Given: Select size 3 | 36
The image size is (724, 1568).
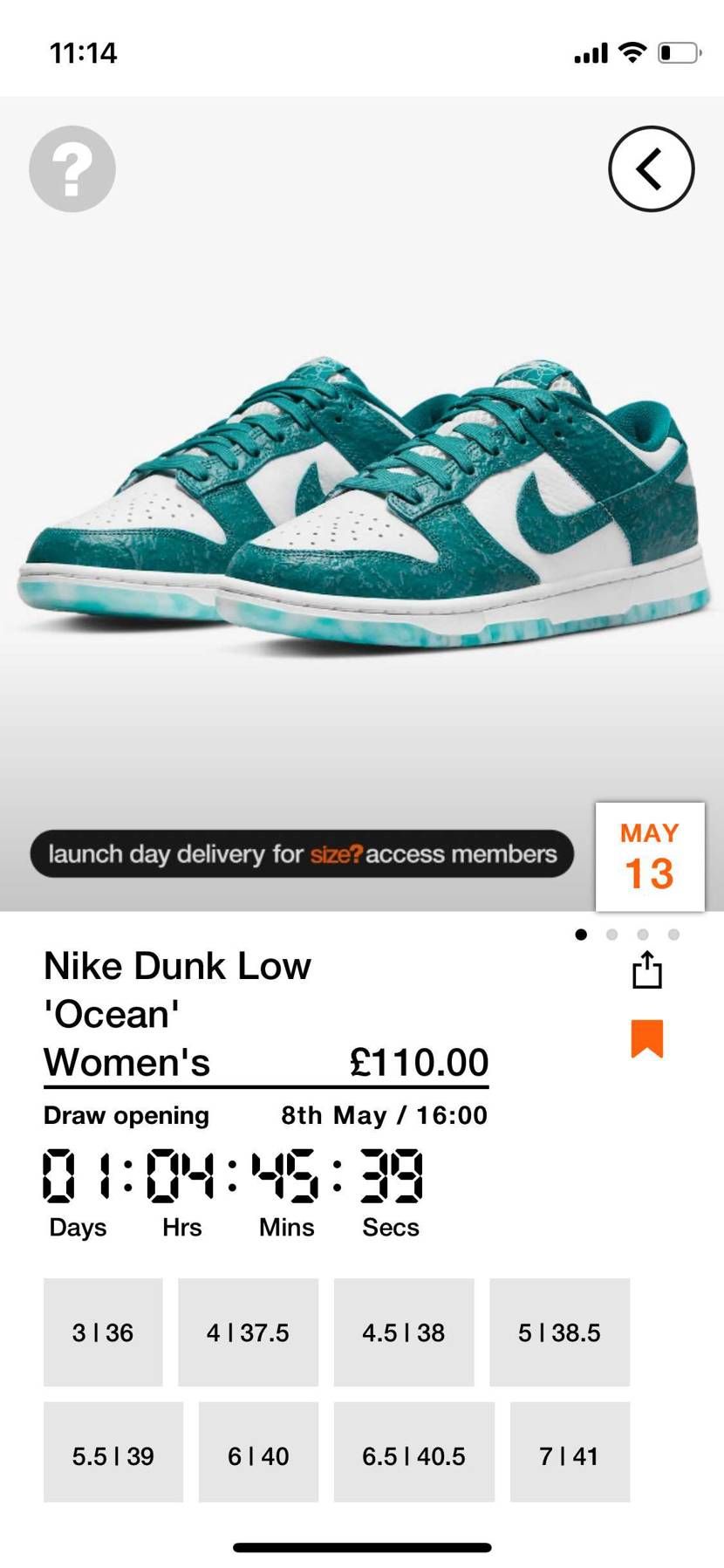Looking at the screenshot, I should [x=103, y=1332].
